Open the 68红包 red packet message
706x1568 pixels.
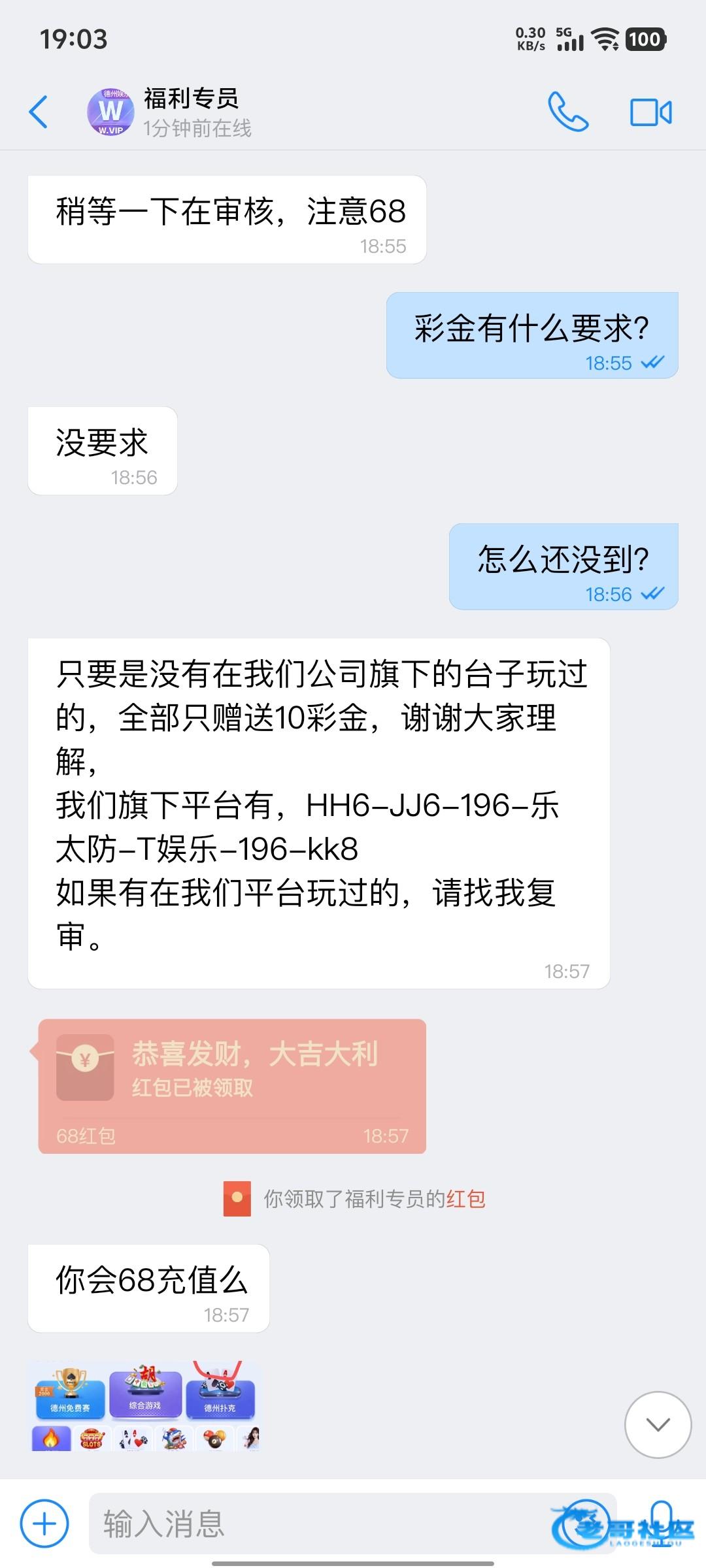232,1086
